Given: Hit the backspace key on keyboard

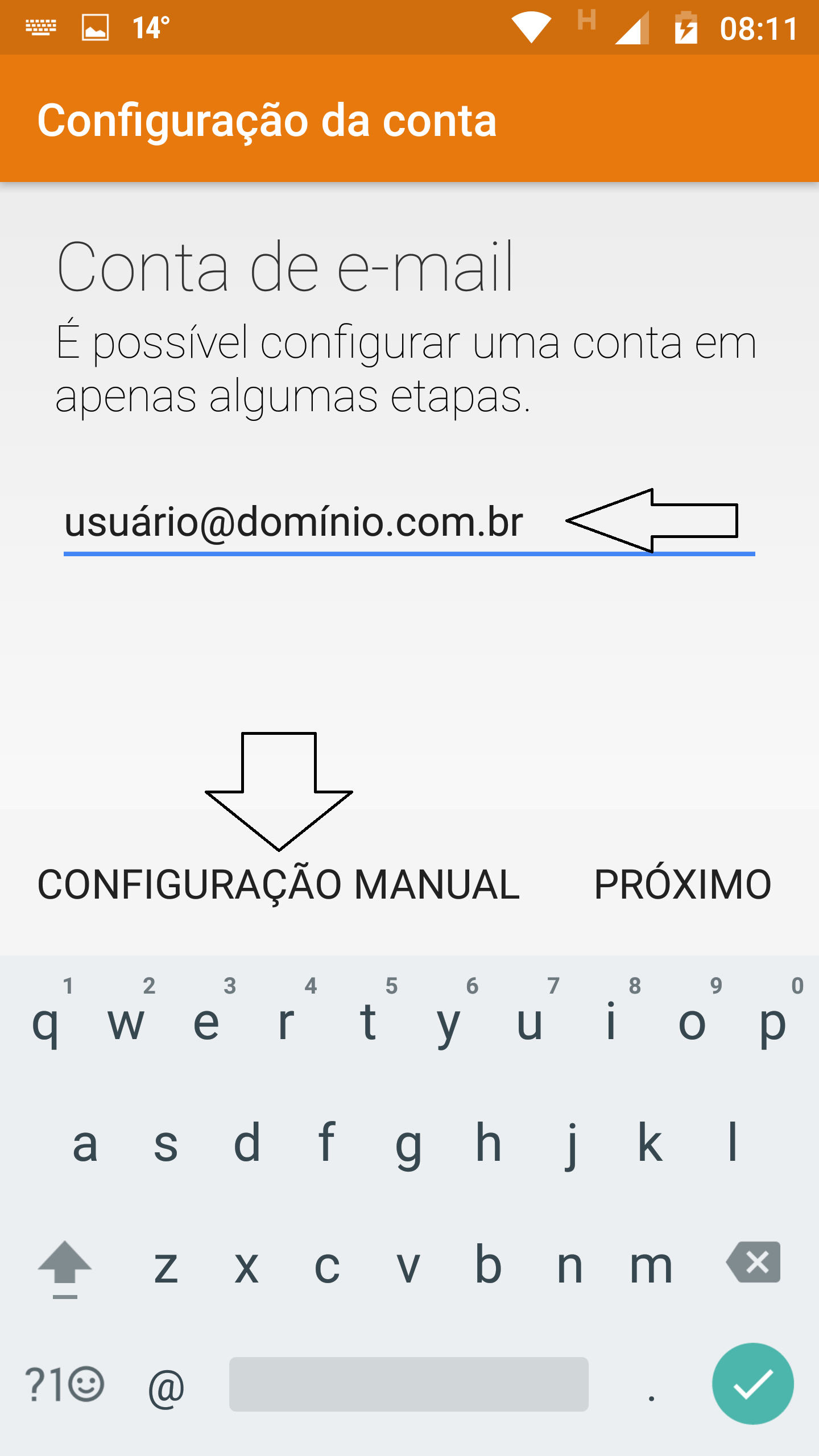Looking at the screenshot, I should (x=754, y=1263).
